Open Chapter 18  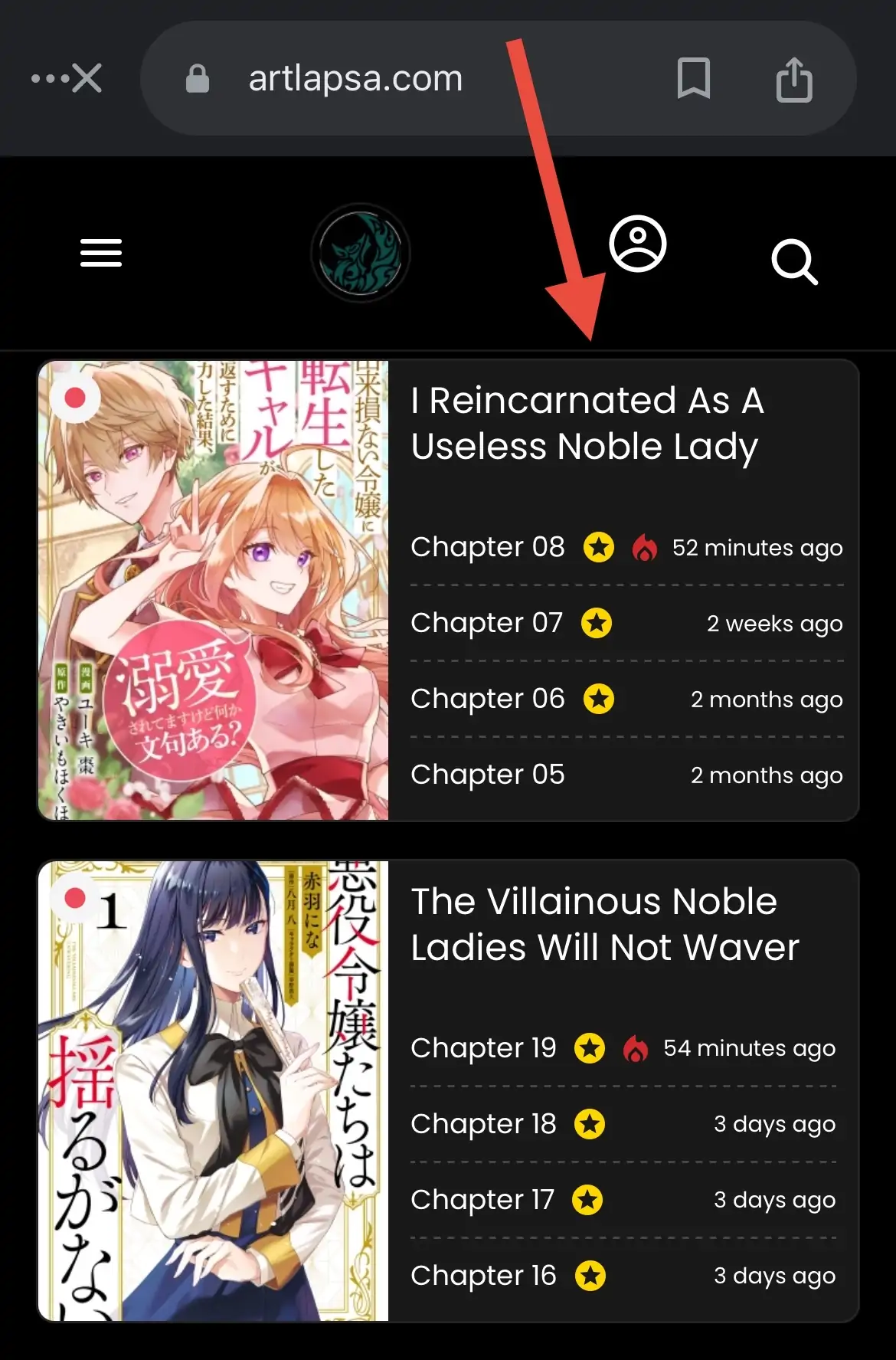[483, 1123]
